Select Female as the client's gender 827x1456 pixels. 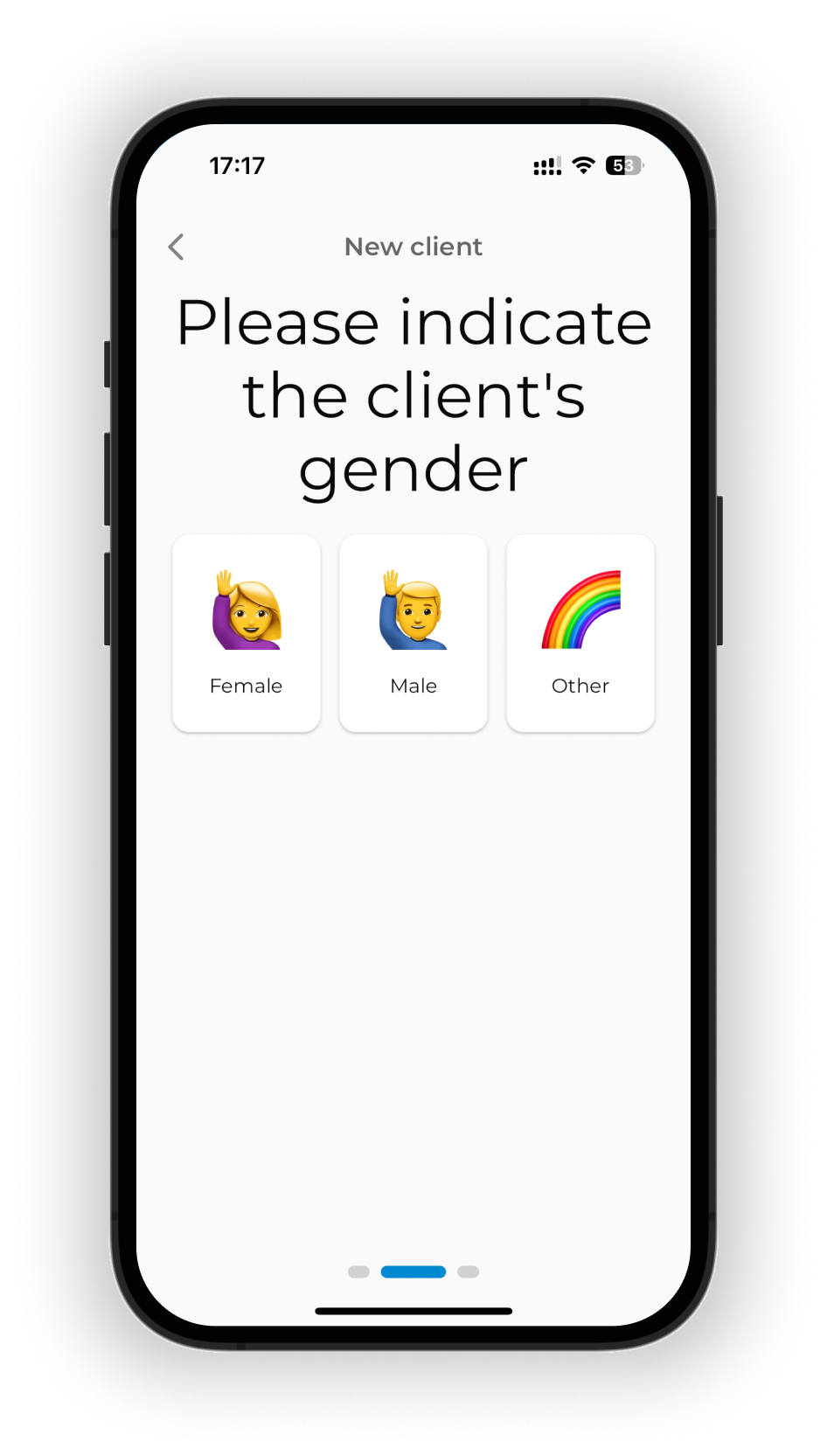[x=247, y=634]
